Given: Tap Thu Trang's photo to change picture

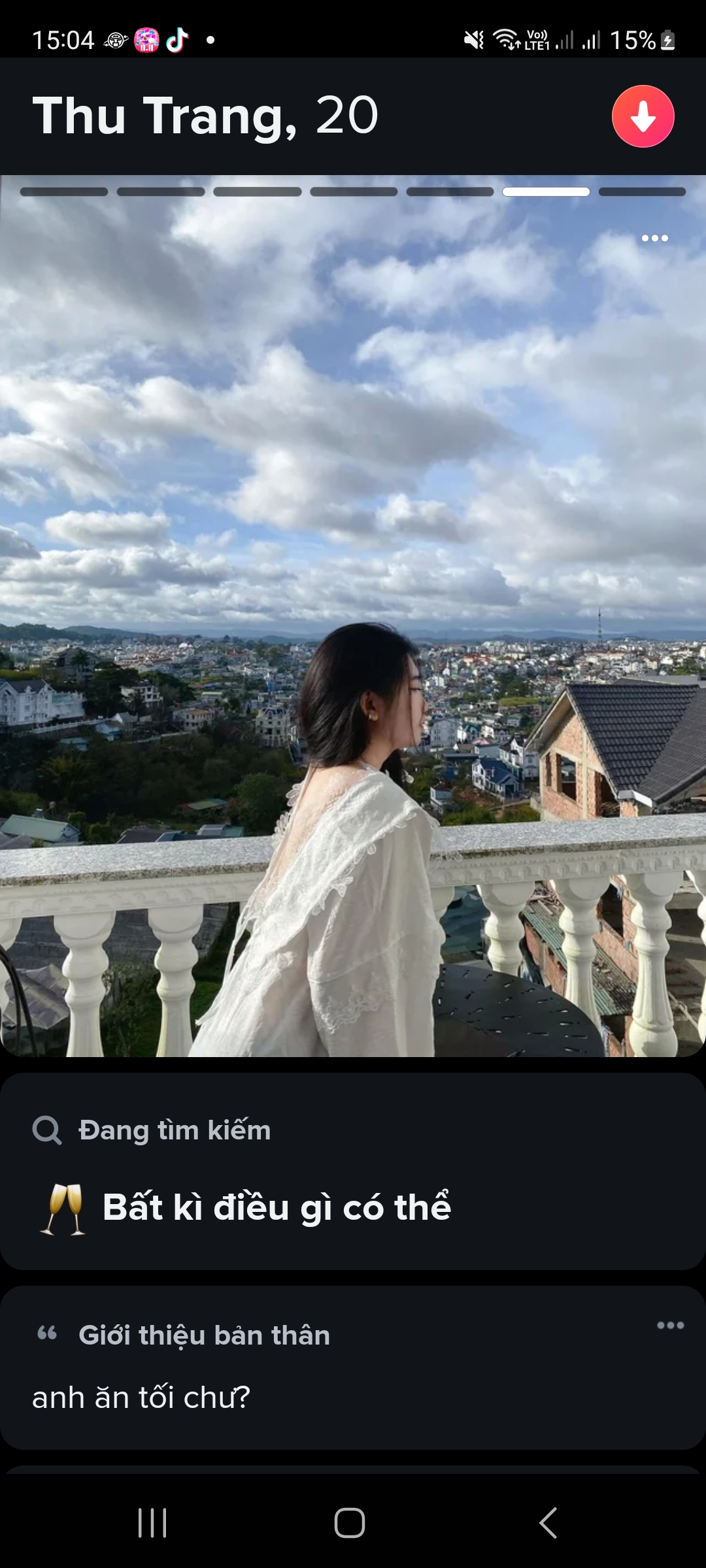Looking at the screenshot, I should click(x=353, y=614).
